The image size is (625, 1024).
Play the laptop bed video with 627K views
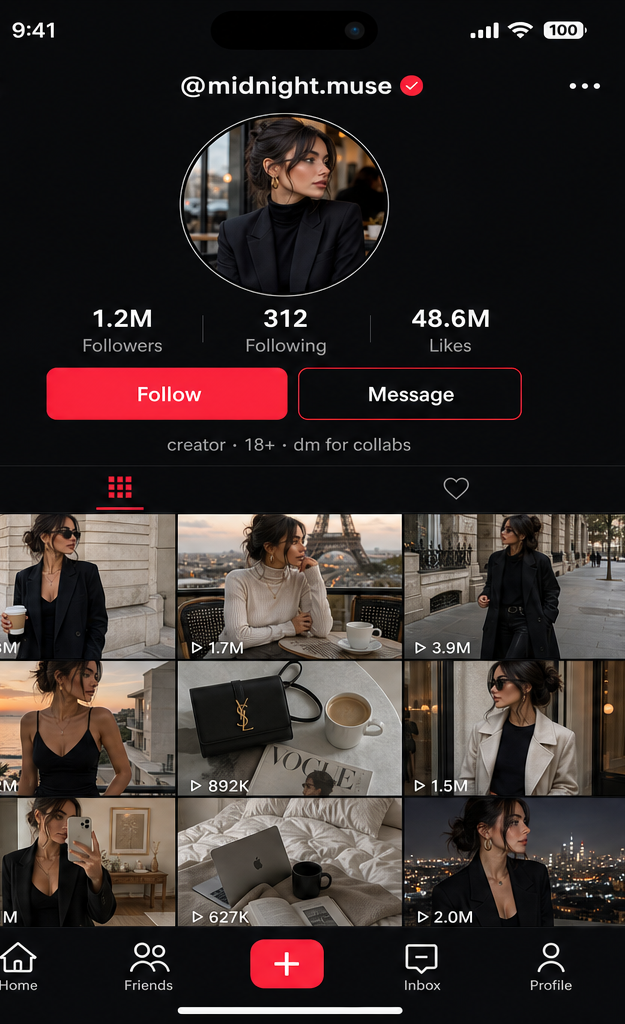290,862
